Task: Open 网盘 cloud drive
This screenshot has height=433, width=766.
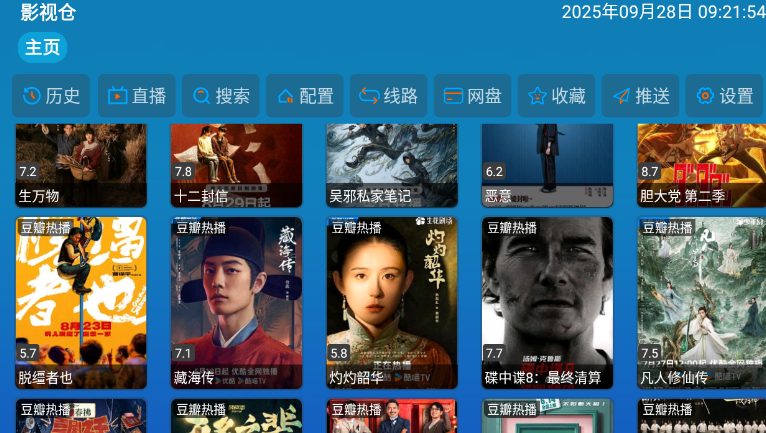Action: click(473, 96)
